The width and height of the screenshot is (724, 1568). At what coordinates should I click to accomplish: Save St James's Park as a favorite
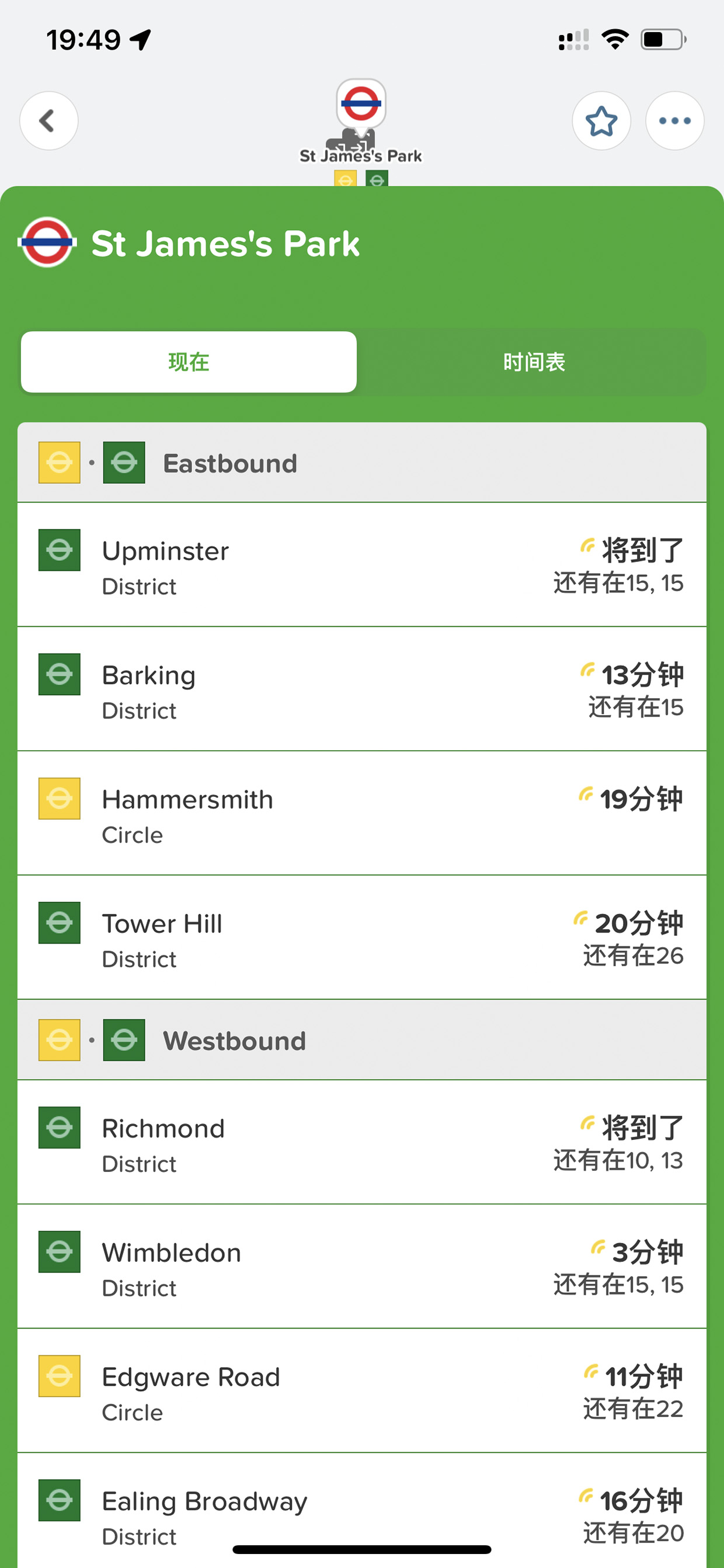pyautogui.click(x=601, y=120)
